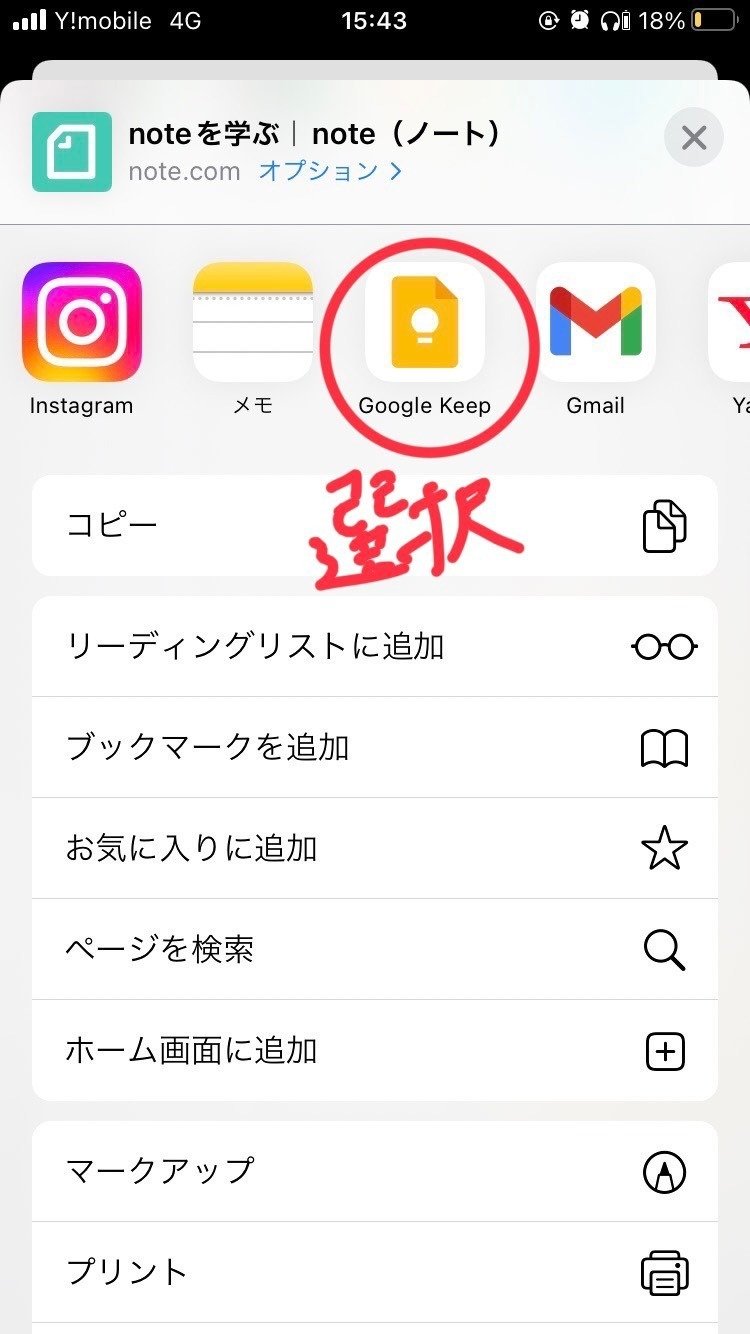Close the share sheet
Screen dimensions: 750x1334
pos(694,137)
